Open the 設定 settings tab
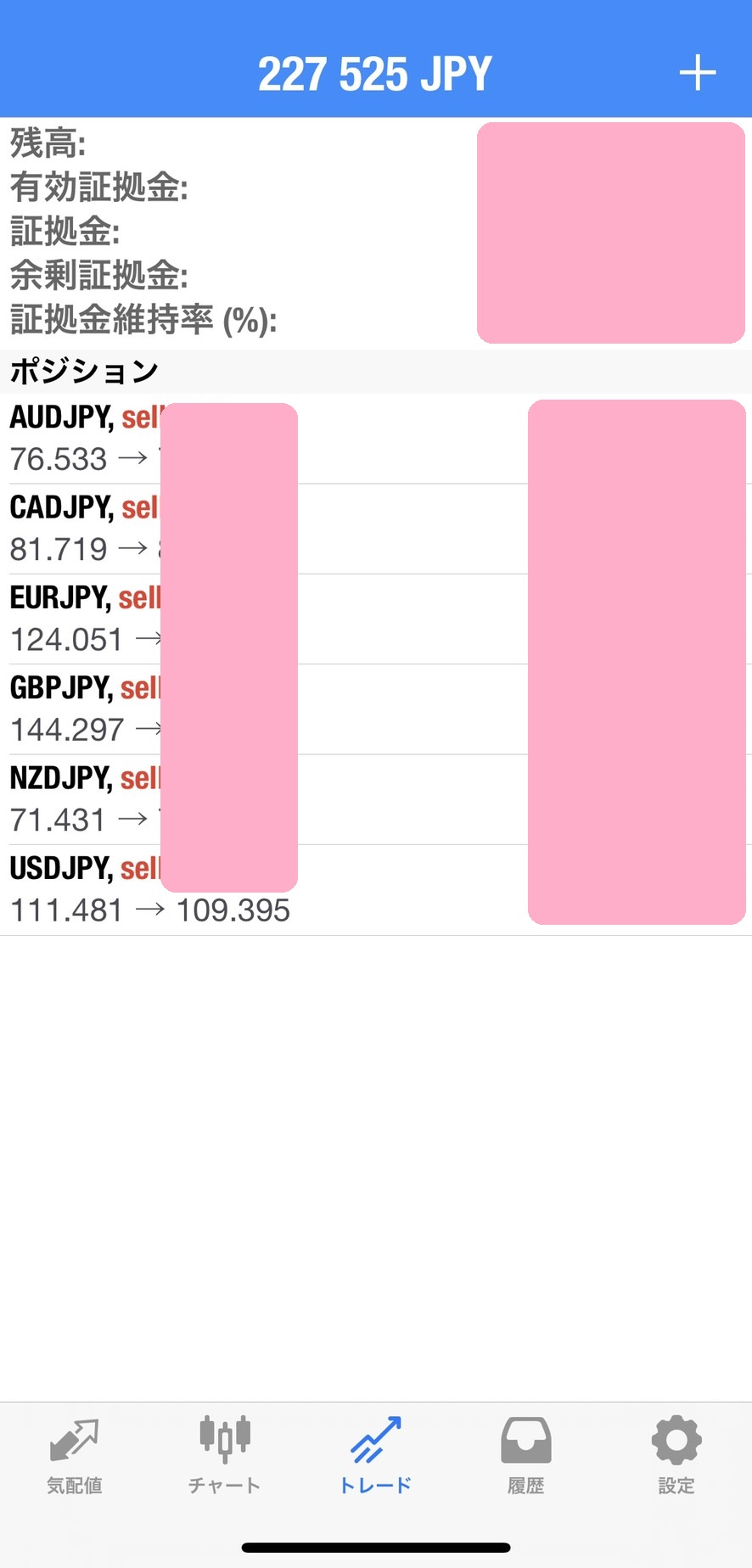Screen dimensions: 752x1568 pyautogui.click(x=676, y=1454)
